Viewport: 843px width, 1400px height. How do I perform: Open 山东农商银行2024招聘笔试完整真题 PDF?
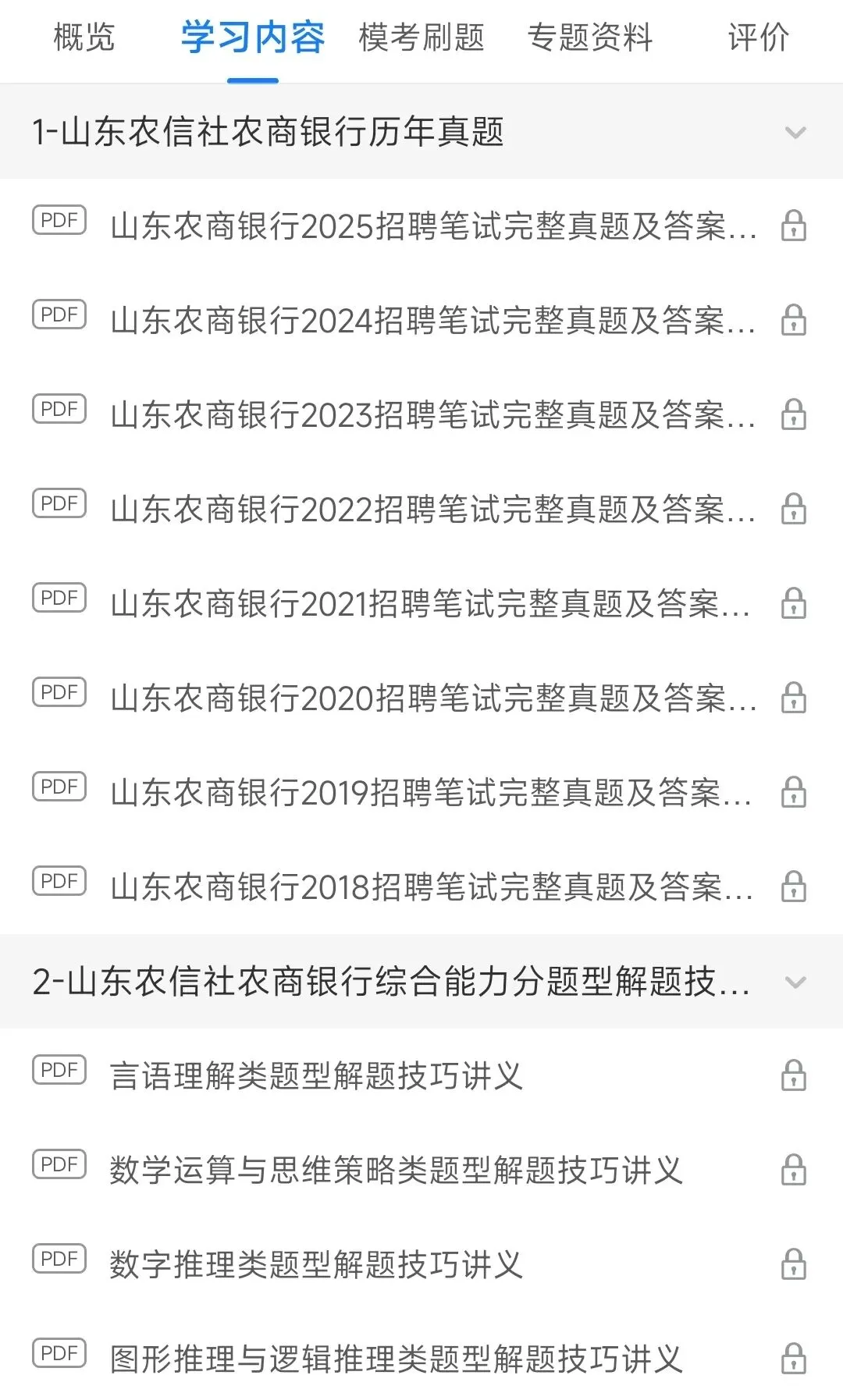tap(433, 321)
